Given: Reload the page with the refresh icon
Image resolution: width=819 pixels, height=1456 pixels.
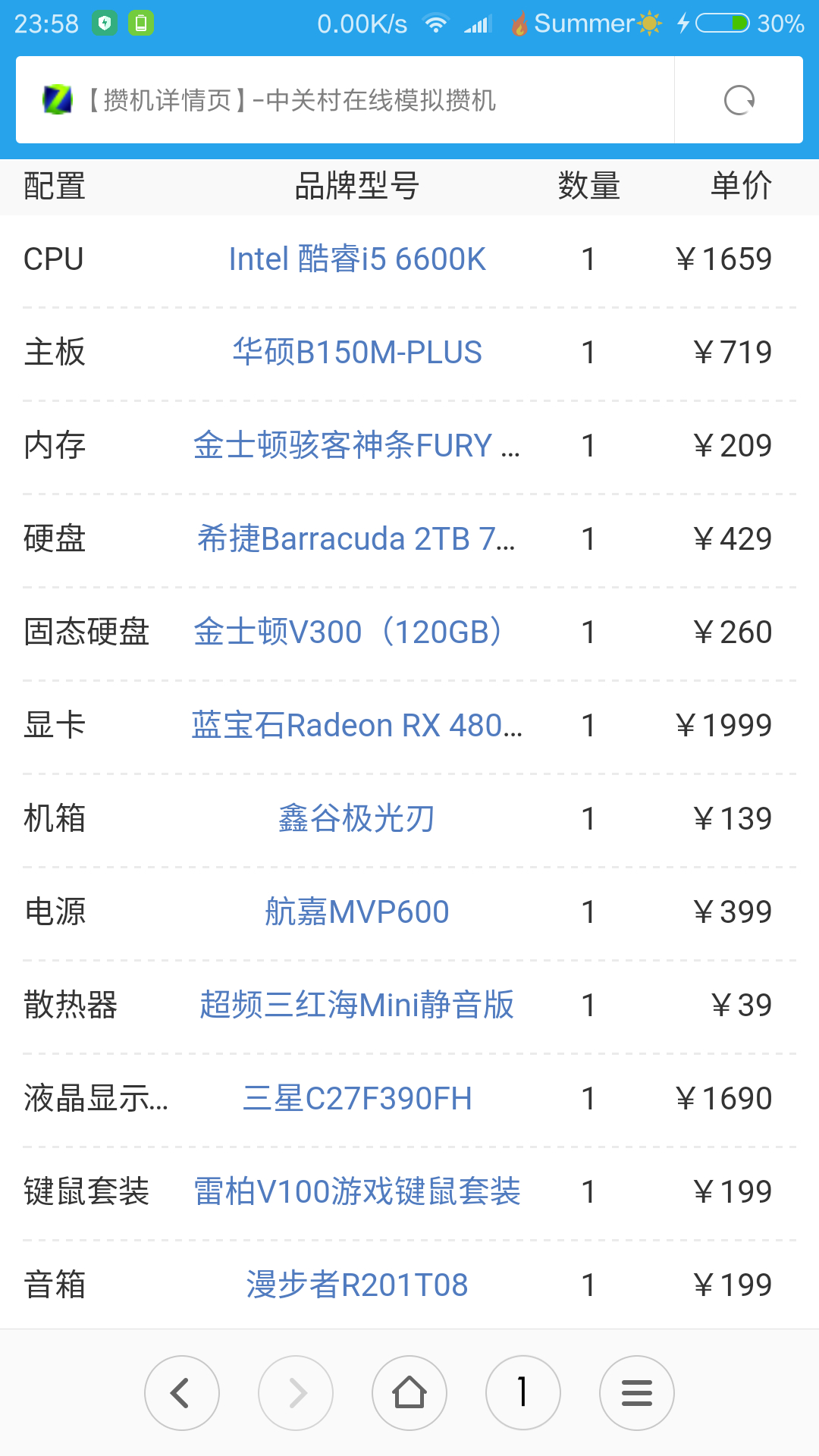Looking at the screenshot, I should [x=739, y=100].
